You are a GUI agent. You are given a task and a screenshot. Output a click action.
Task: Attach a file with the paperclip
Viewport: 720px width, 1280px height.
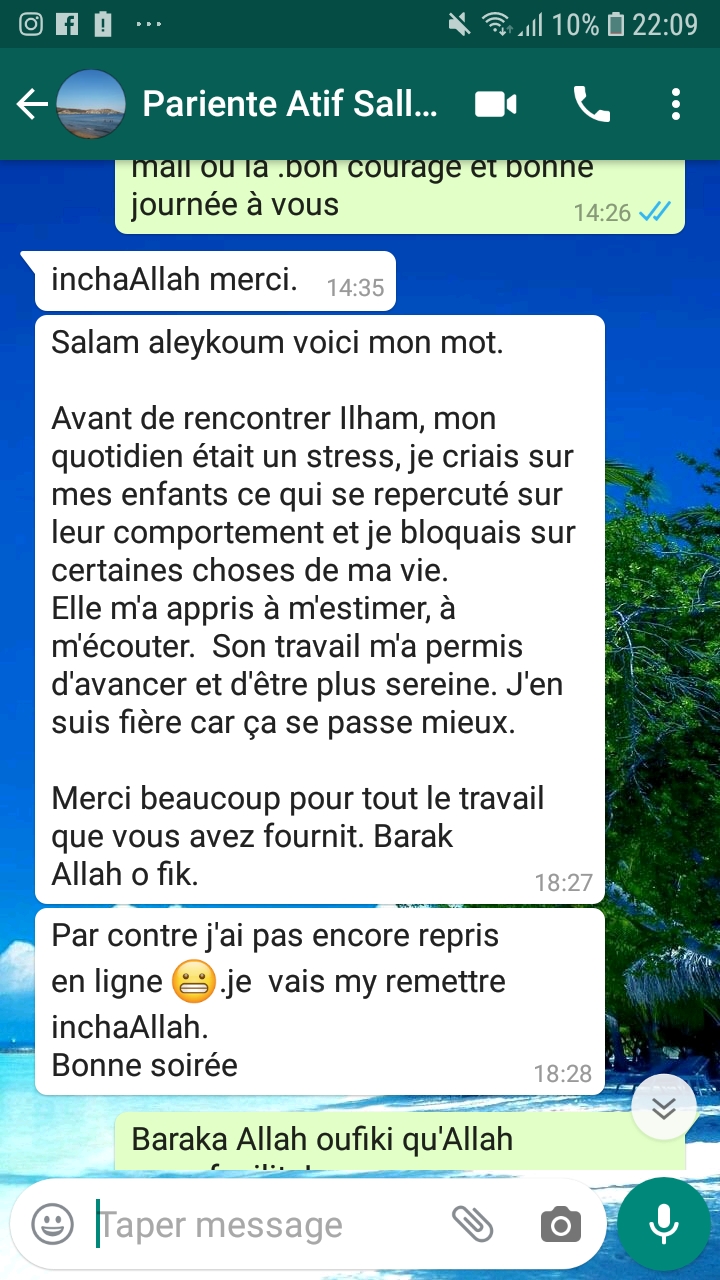point(473,1224)
